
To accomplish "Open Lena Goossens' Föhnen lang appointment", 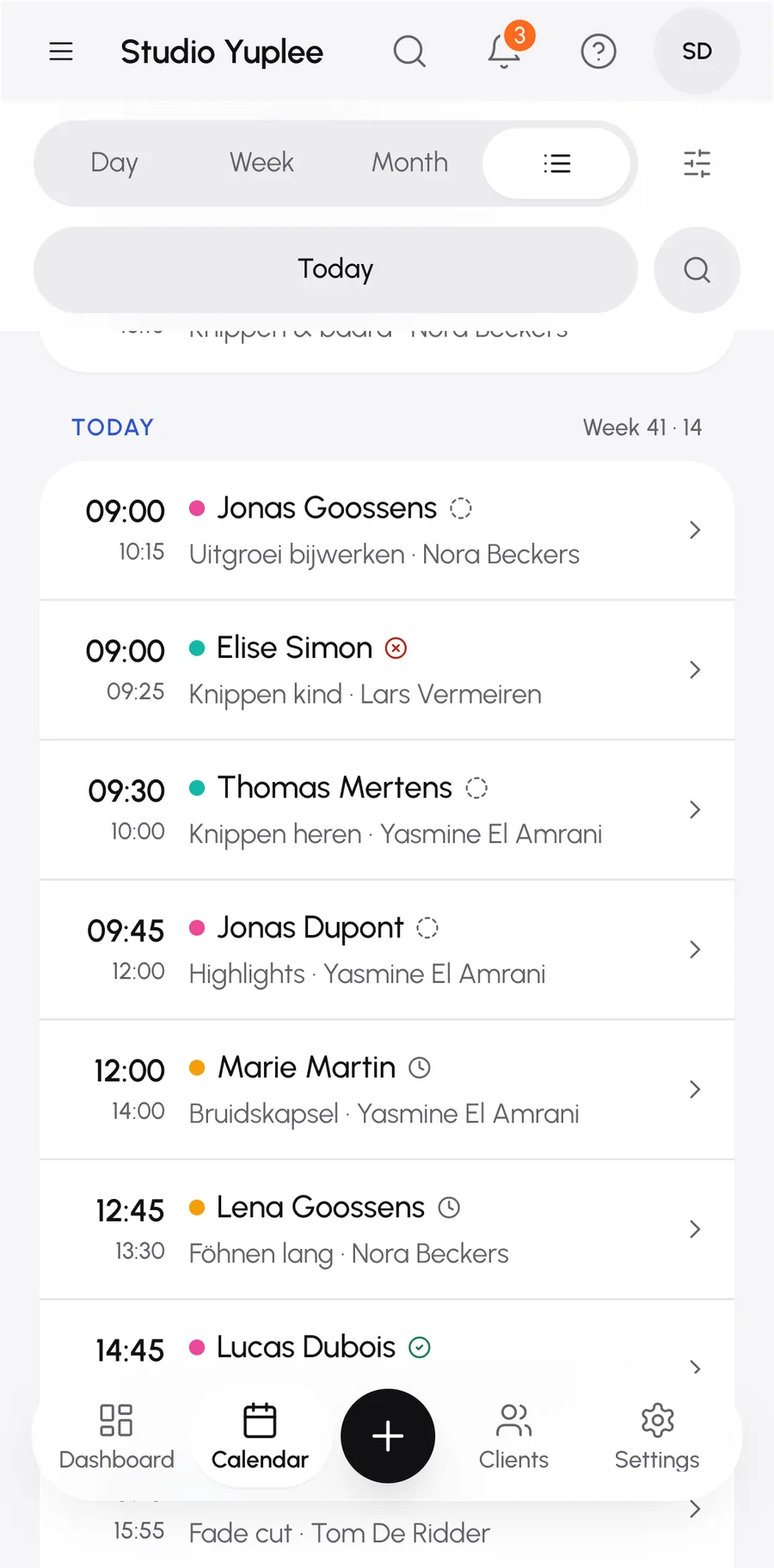I will [x=387, y=1230].
